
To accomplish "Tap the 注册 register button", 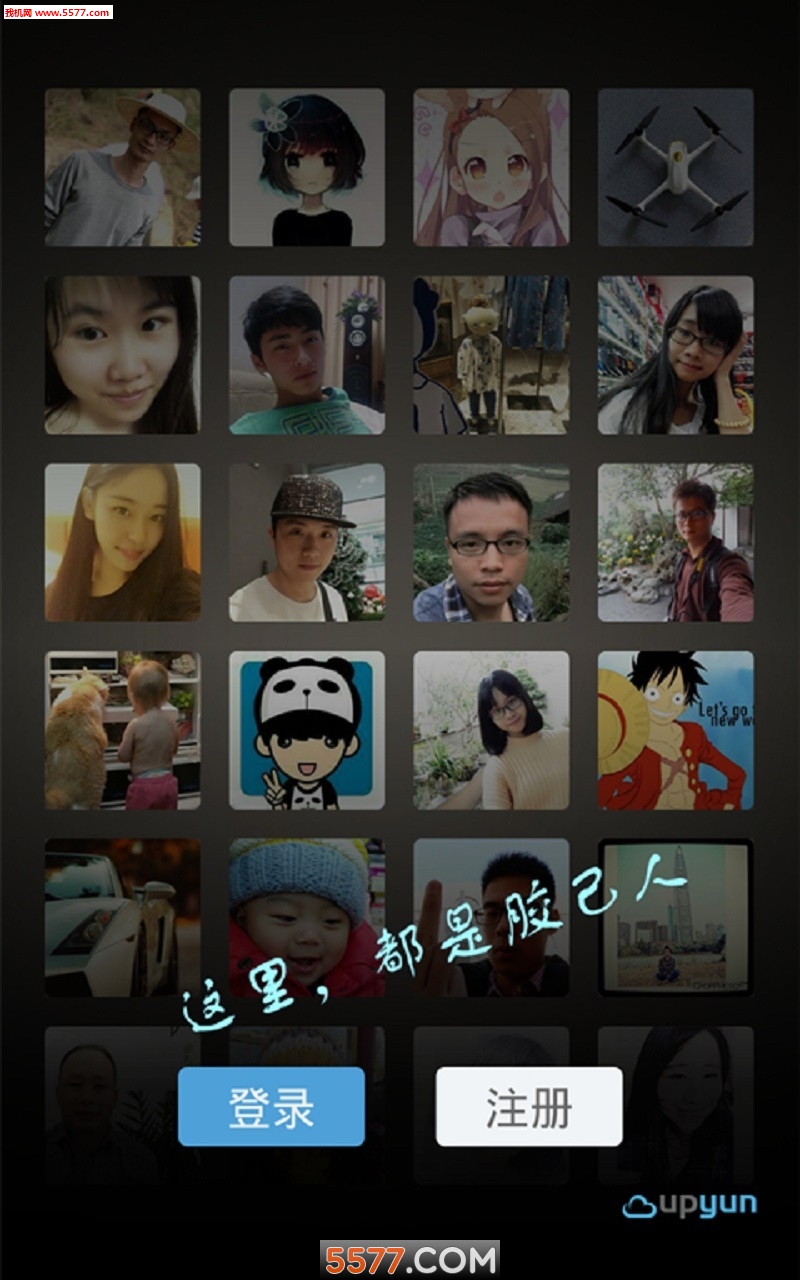I will [529, 1106].
